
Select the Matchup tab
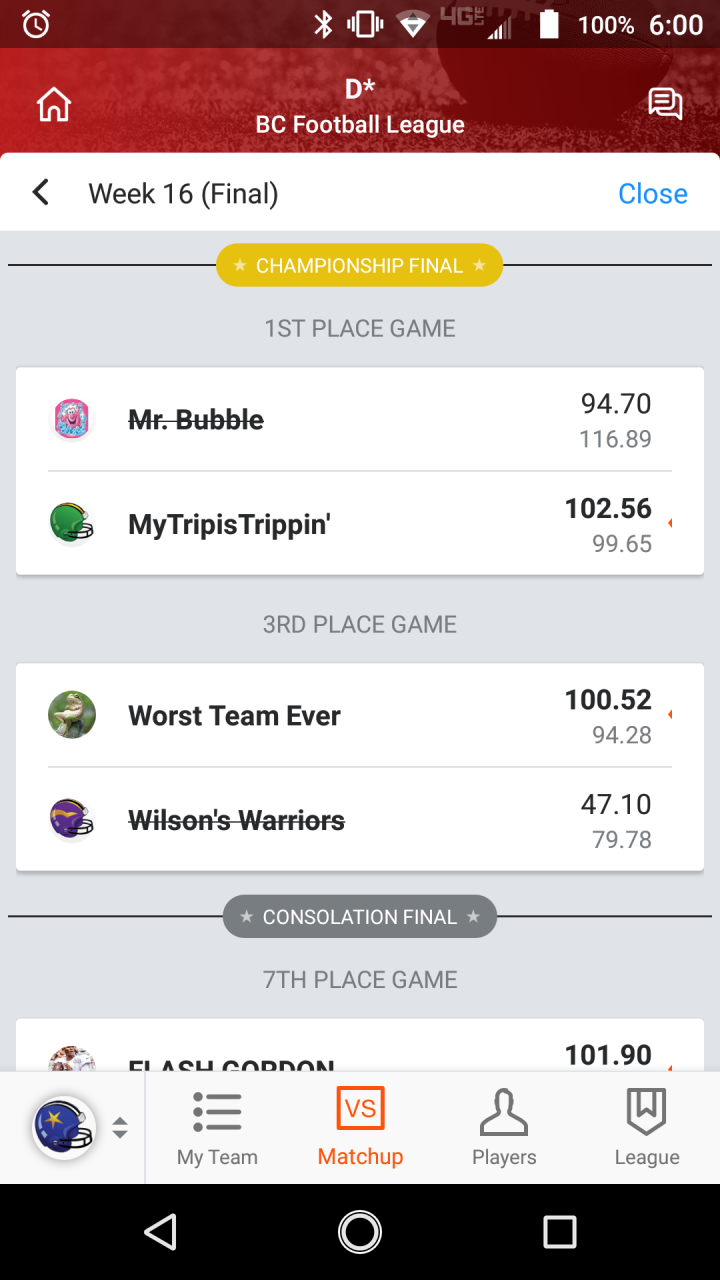[360, 1128]
